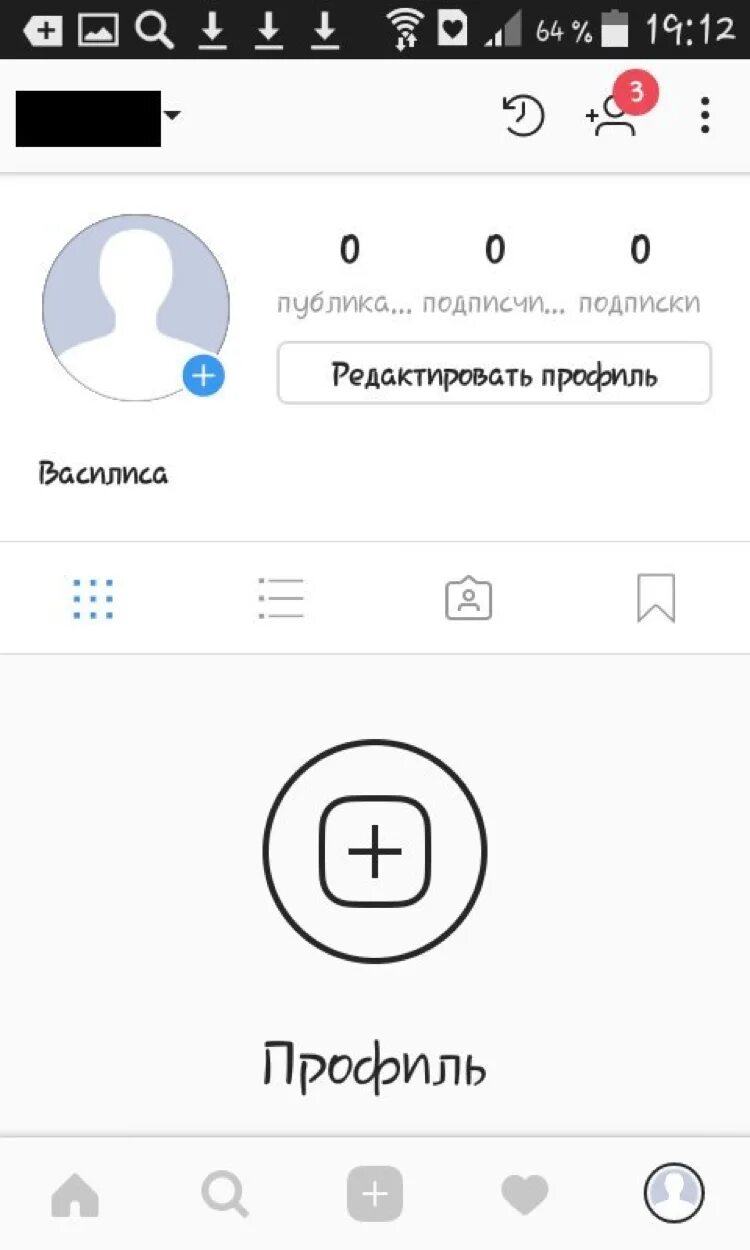This screenshot has width=750, height=1250.
Task: Open the search tab in bottom bar
Action: tap(225, 1194)
